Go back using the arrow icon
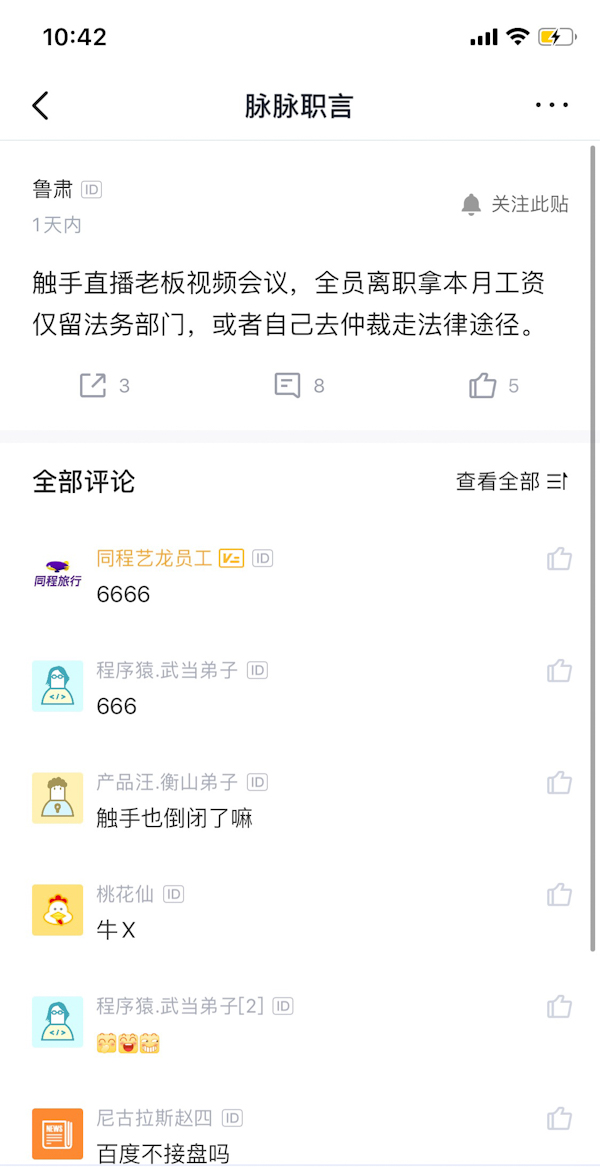 tap(40, 106)
